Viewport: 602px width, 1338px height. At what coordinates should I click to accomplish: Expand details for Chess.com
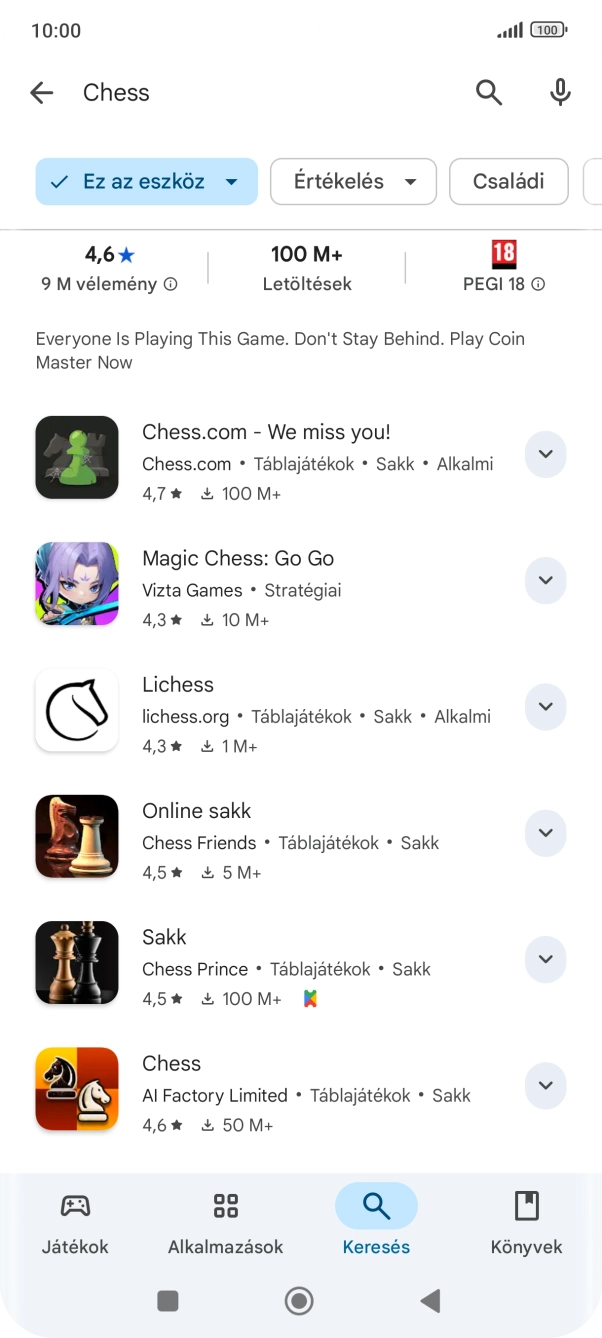click(x=546, y=454)
